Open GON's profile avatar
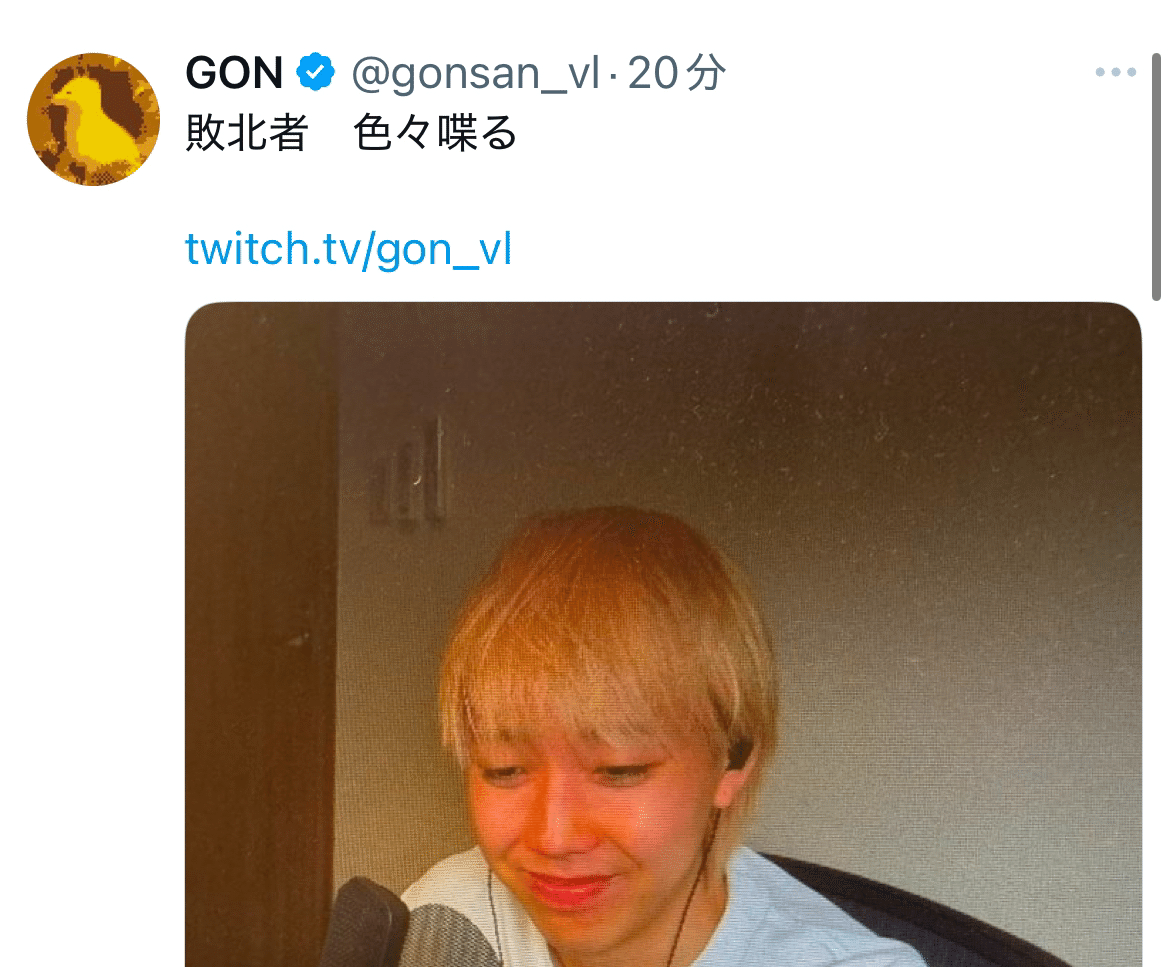This screenshot has width=1170, height=967. pos(93,119)
